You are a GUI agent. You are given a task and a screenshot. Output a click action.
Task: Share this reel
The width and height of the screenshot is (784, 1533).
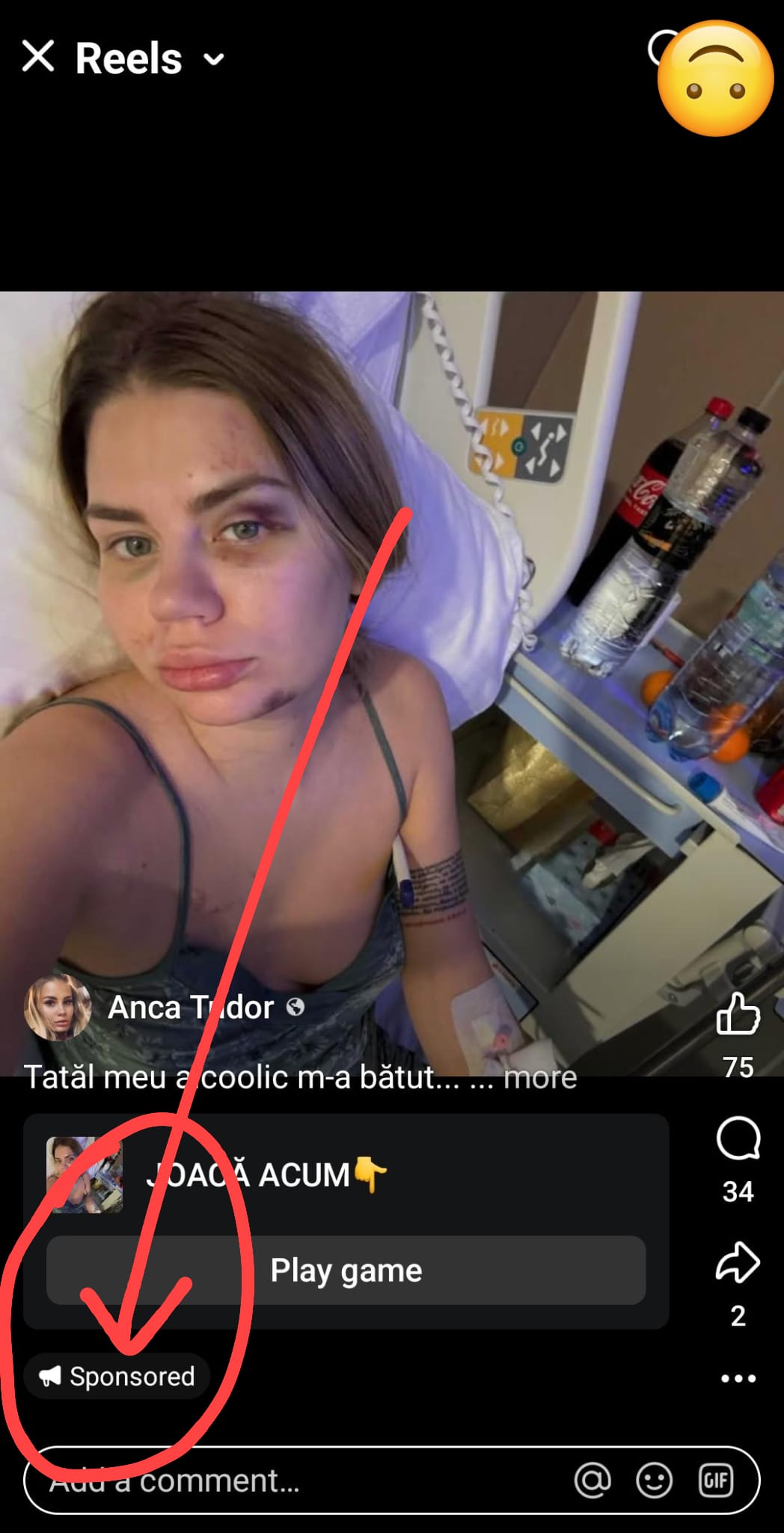(x=738, y=1264)
